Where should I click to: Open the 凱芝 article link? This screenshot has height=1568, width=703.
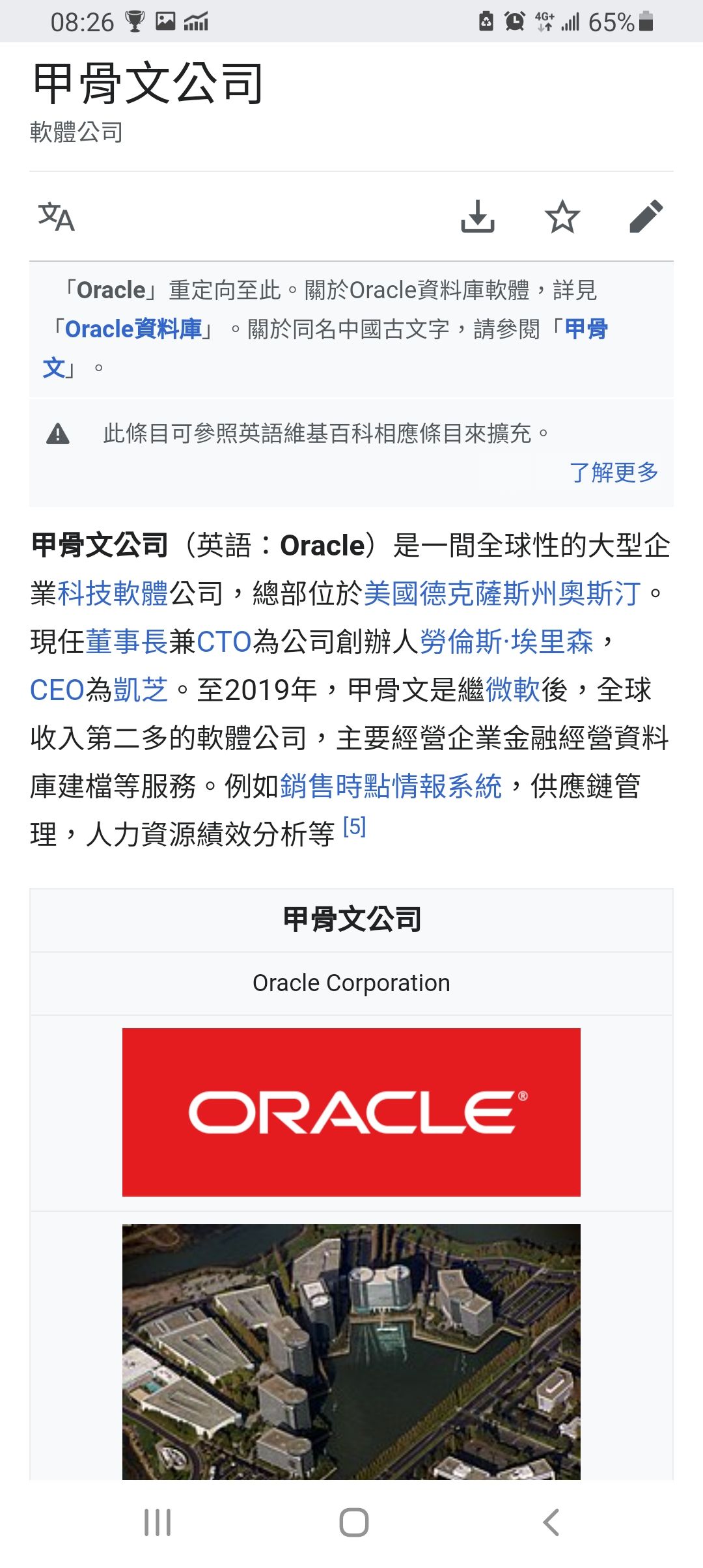[x=141, y=690]
